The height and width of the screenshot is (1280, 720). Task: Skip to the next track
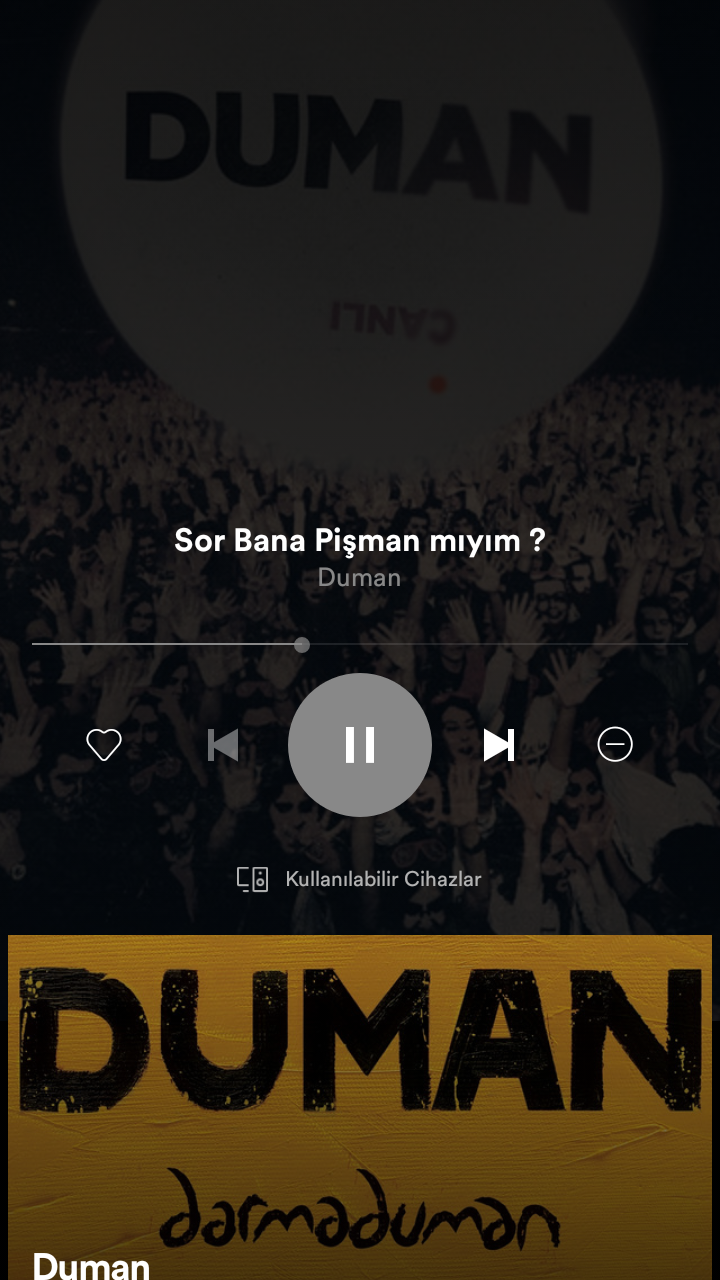pos(498,745)
